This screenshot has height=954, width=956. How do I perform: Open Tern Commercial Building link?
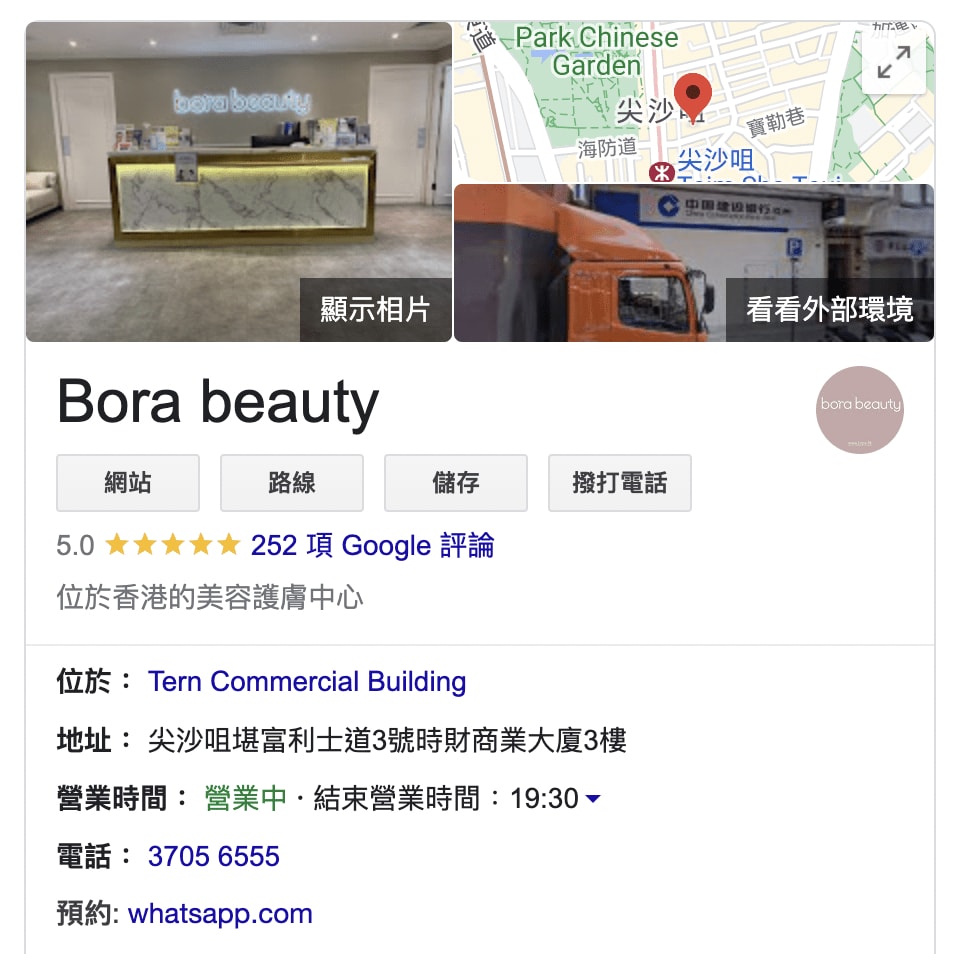pyautogui.click(x=307, y=682)
